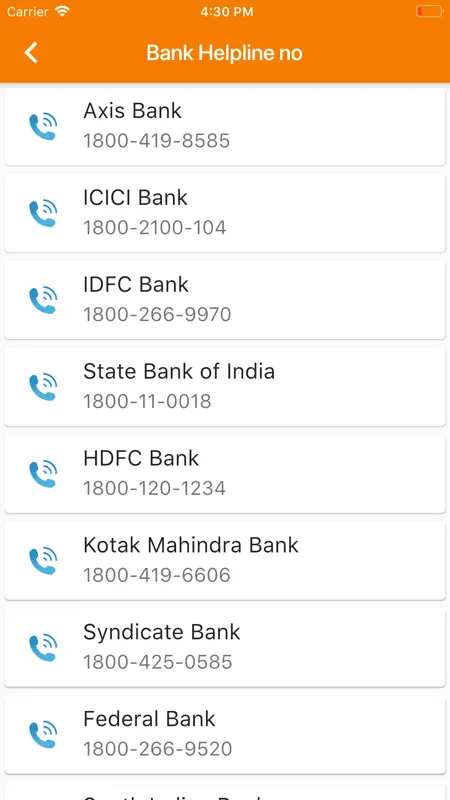Choose the Syndicate Bank helpline row
450x800 pixels.
(x=225, y=647)
